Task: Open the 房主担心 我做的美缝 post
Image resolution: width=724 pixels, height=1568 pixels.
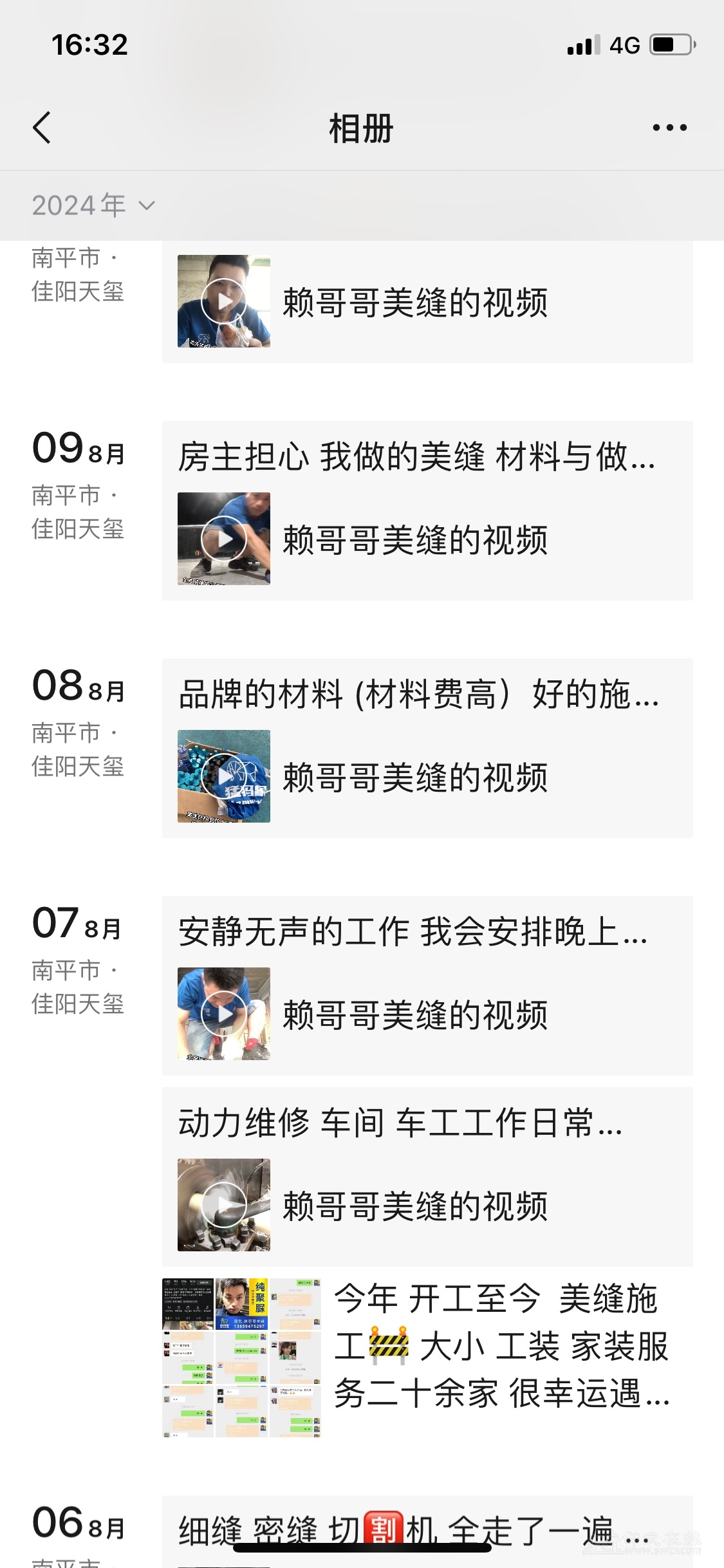Action: [427, 510]
